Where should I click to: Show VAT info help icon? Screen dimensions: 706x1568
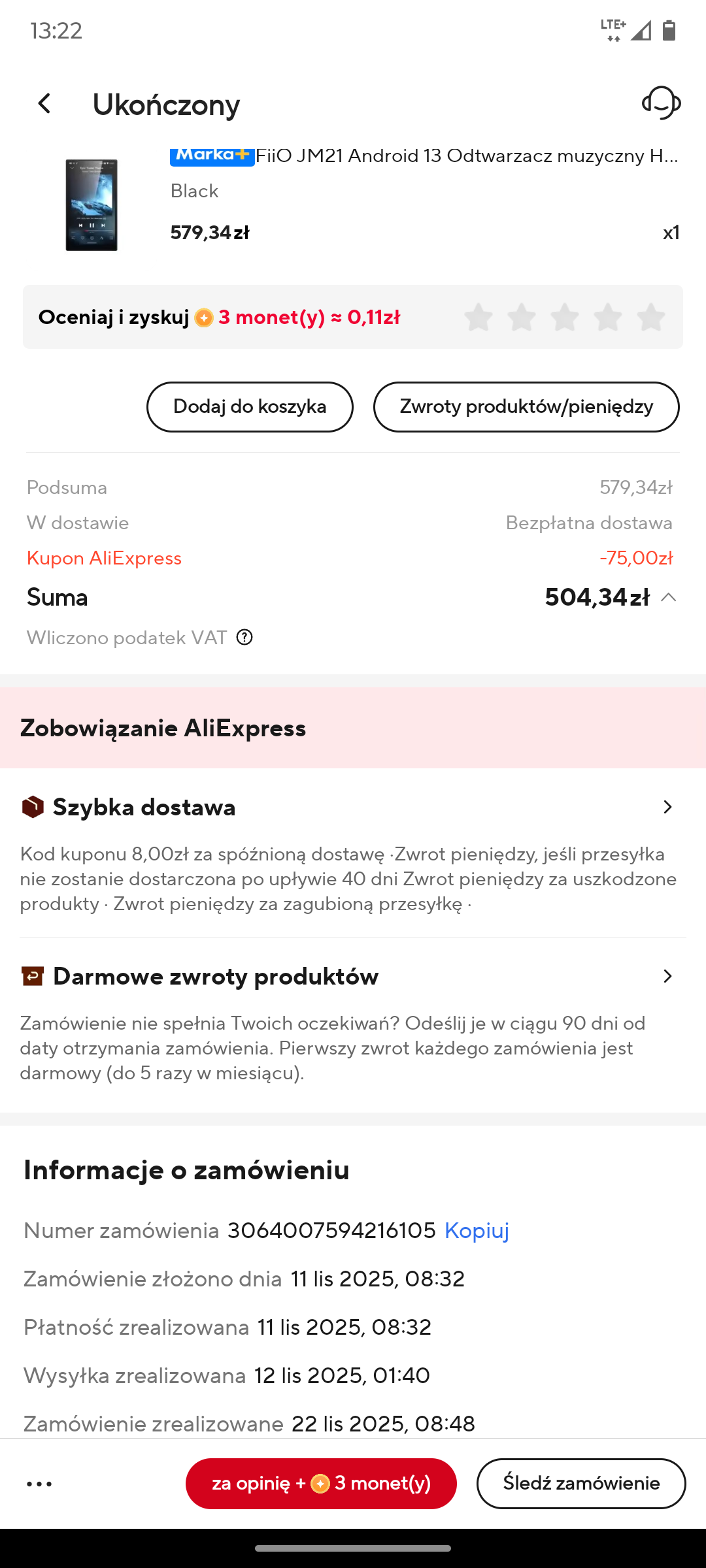click(244, 637)
